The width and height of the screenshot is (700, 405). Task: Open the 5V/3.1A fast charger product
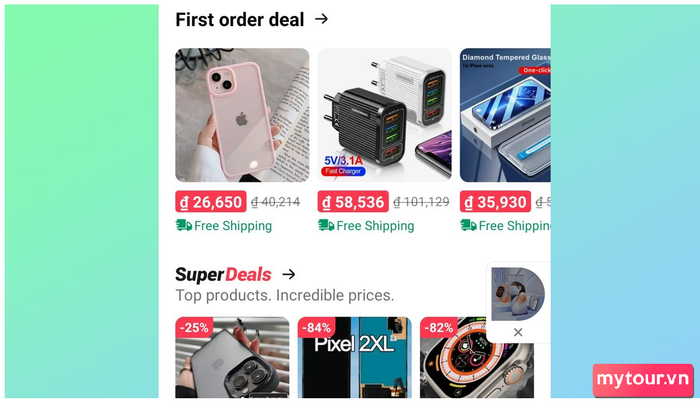coord(384,115)
